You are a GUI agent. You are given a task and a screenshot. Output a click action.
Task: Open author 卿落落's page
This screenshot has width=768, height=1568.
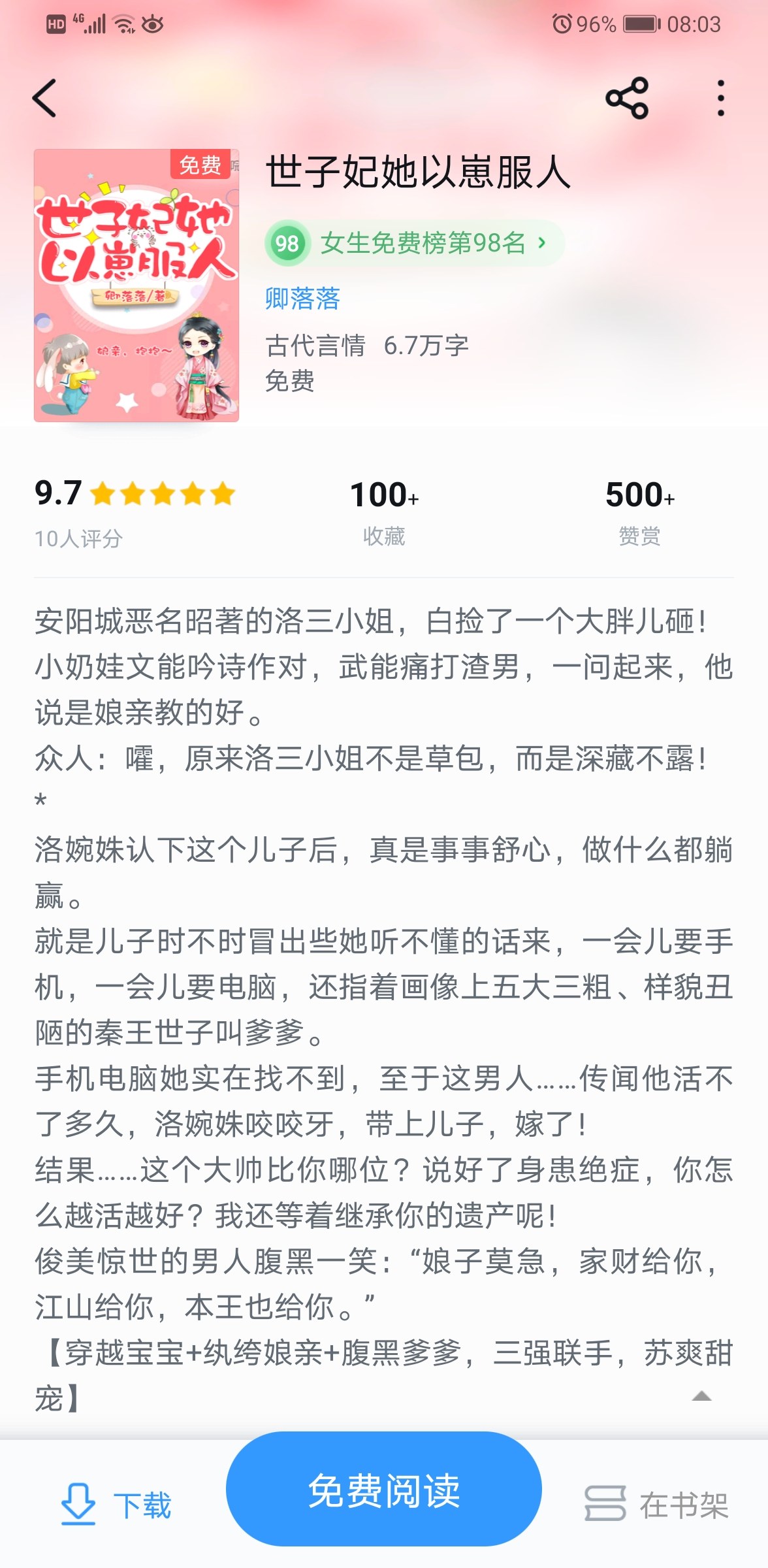(302, 299)
